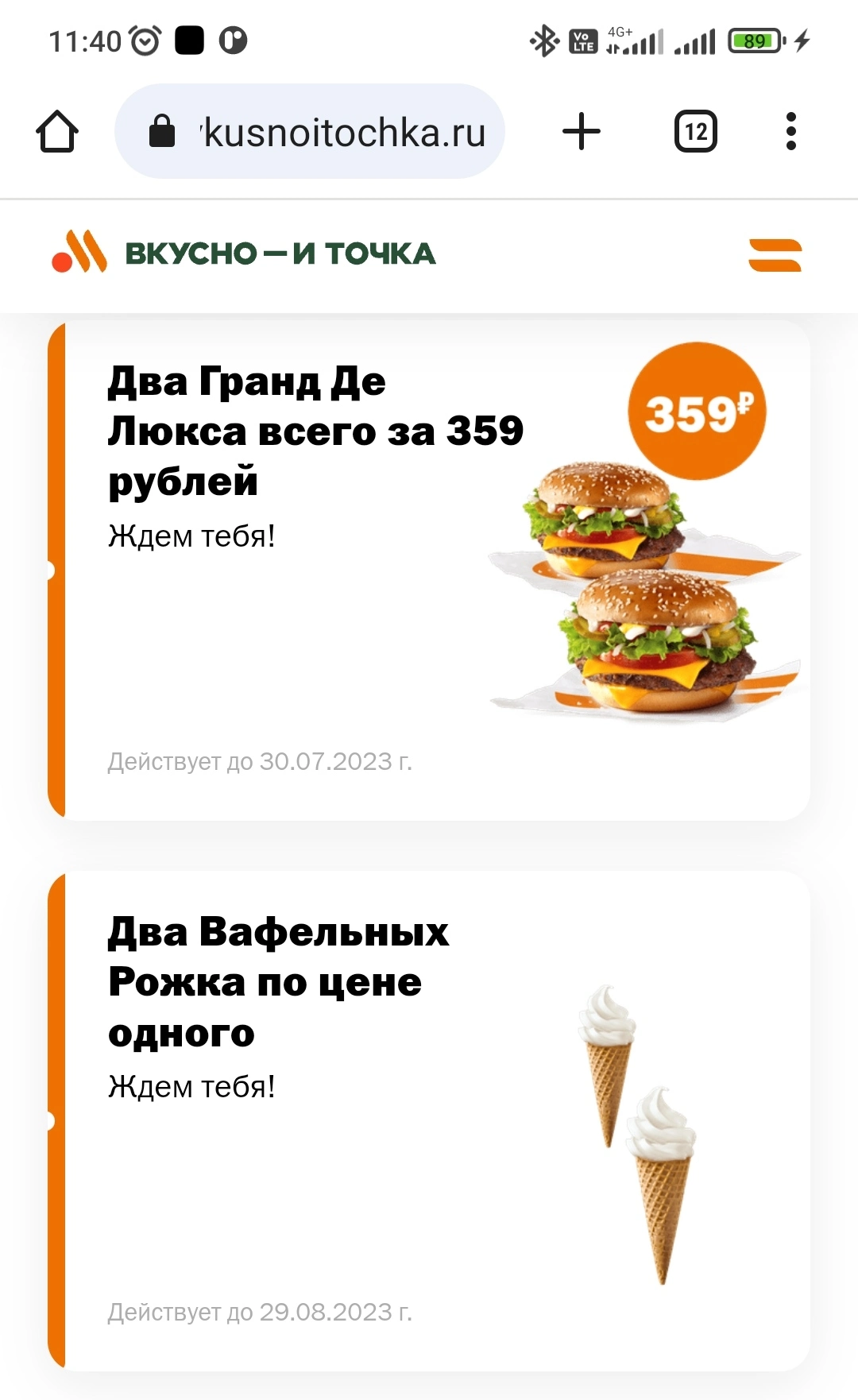This screenshot has height=1400, width=858.
Task: Tap the kusnoitochka.ru address bar
Action: [x=310, y=131]
